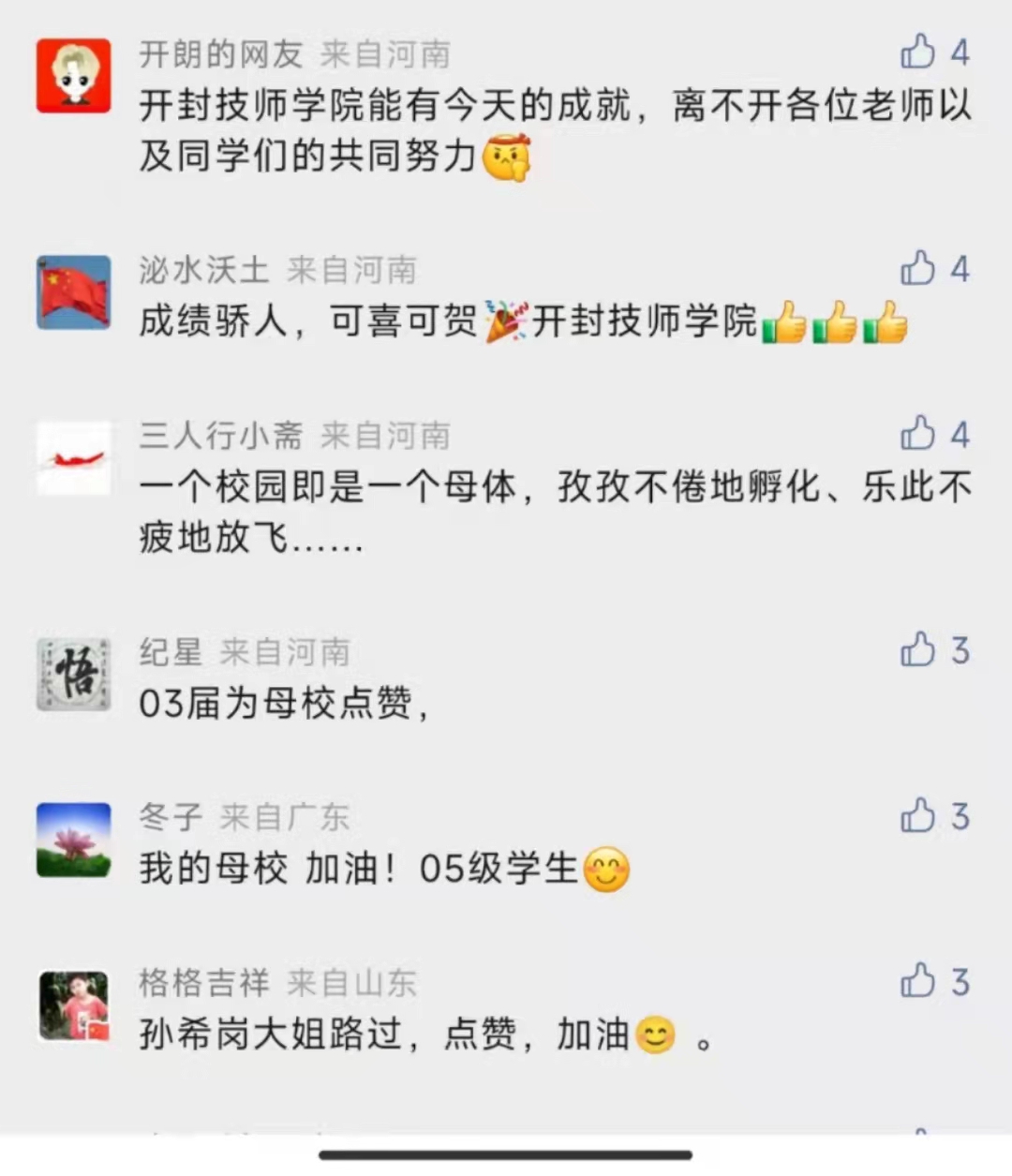Like 格格吉祥's comment
This screenshot has width=1012, height=1176.
pyautogui.click(x=918, y=981)
